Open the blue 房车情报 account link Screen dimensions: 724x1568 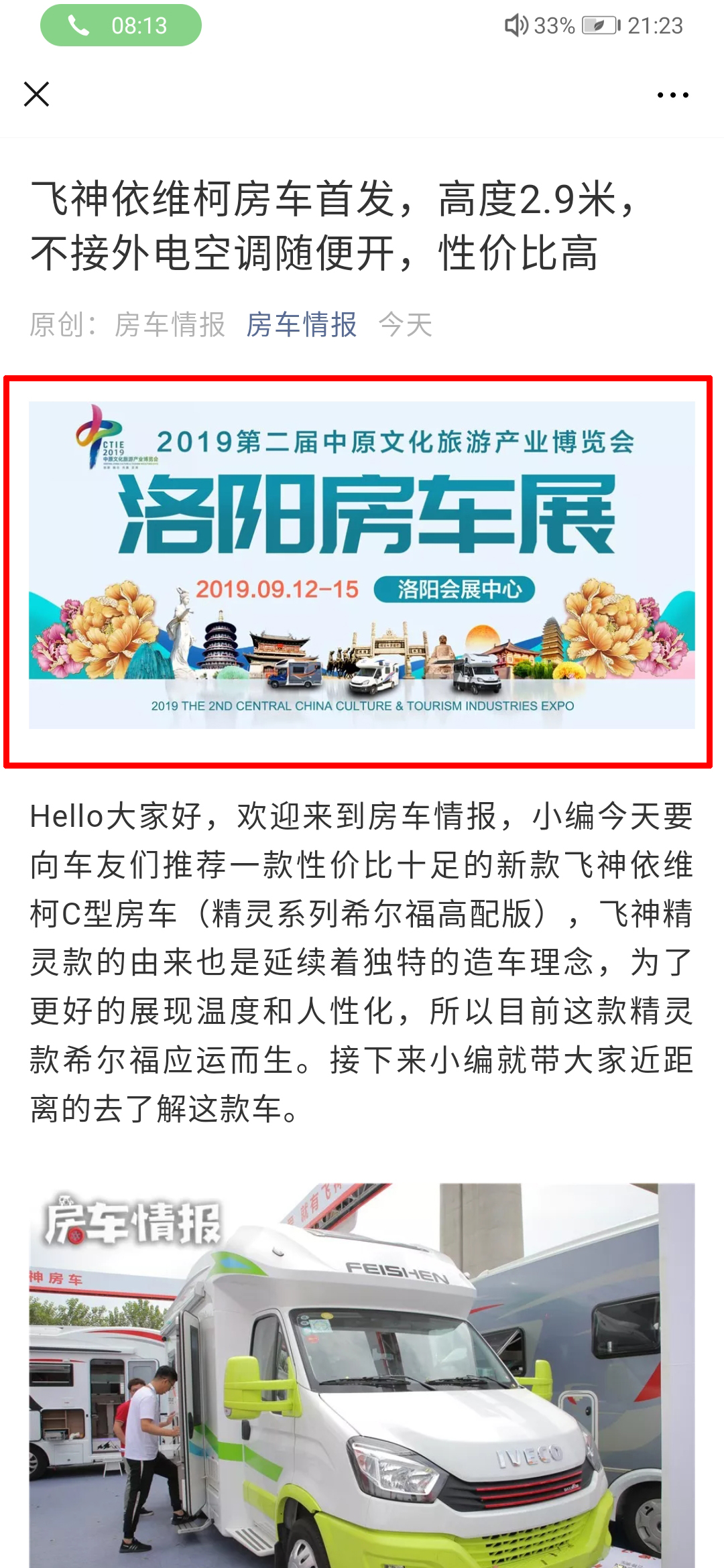coord(301,325)
